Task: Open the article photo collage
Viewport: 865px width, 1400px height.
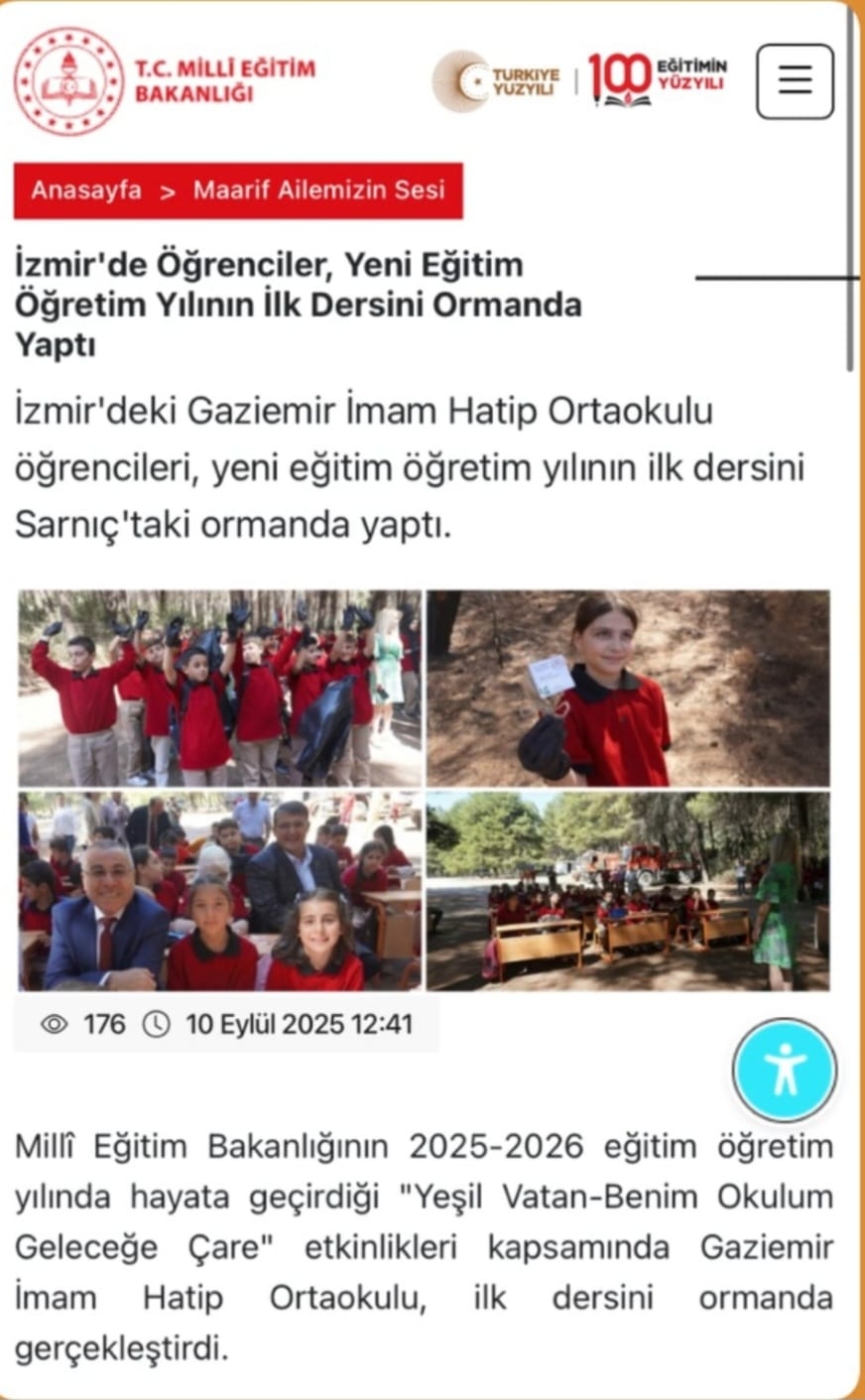Action: pos(424,790)
